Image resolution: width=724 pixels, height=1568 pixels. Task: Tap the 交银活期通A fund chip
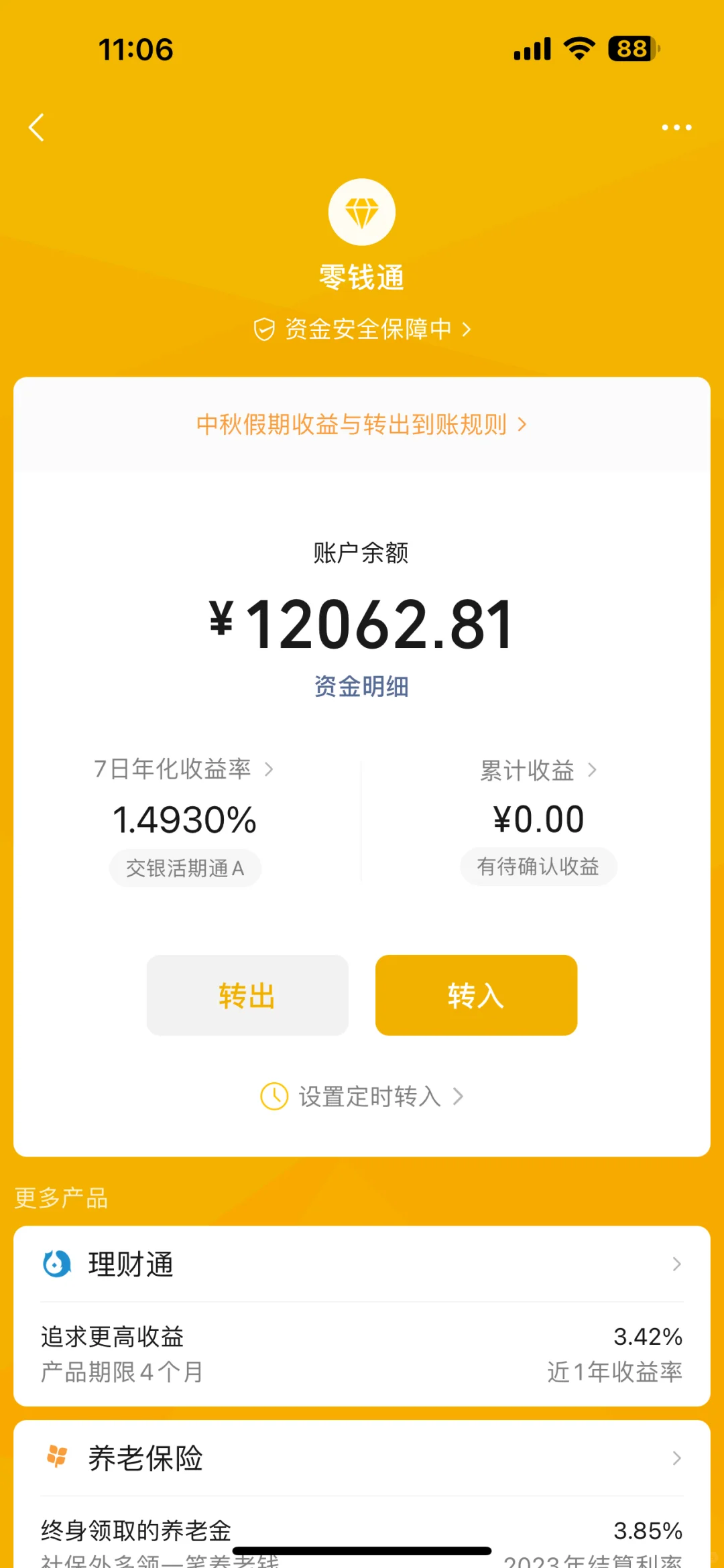[x=185, y=868]
